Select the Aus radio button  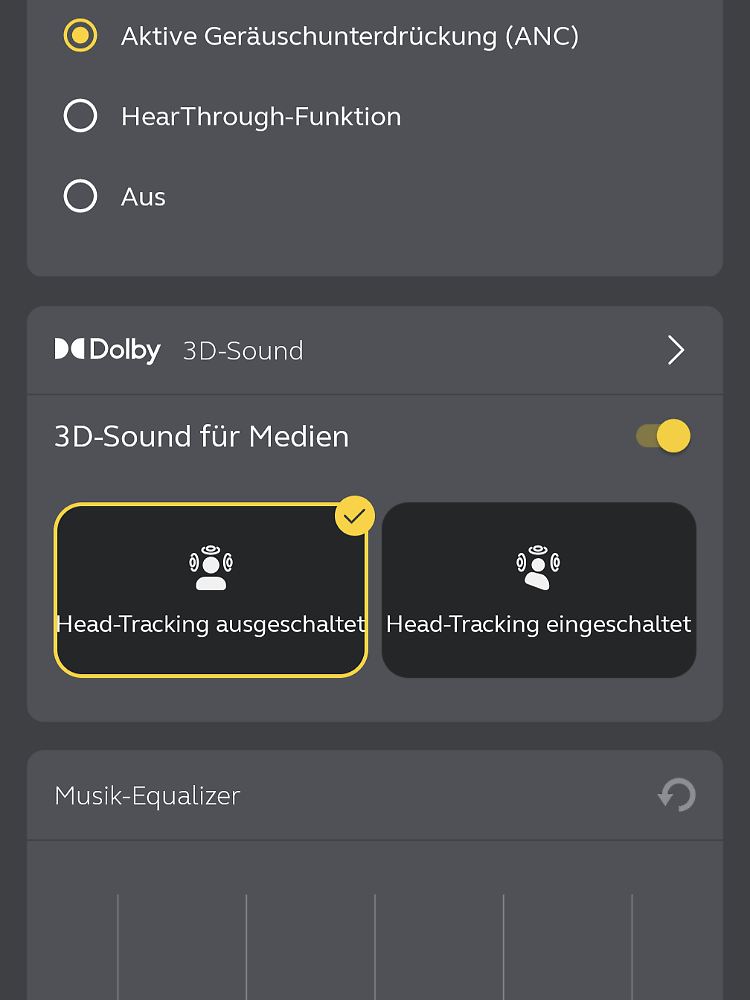point(80,196)
